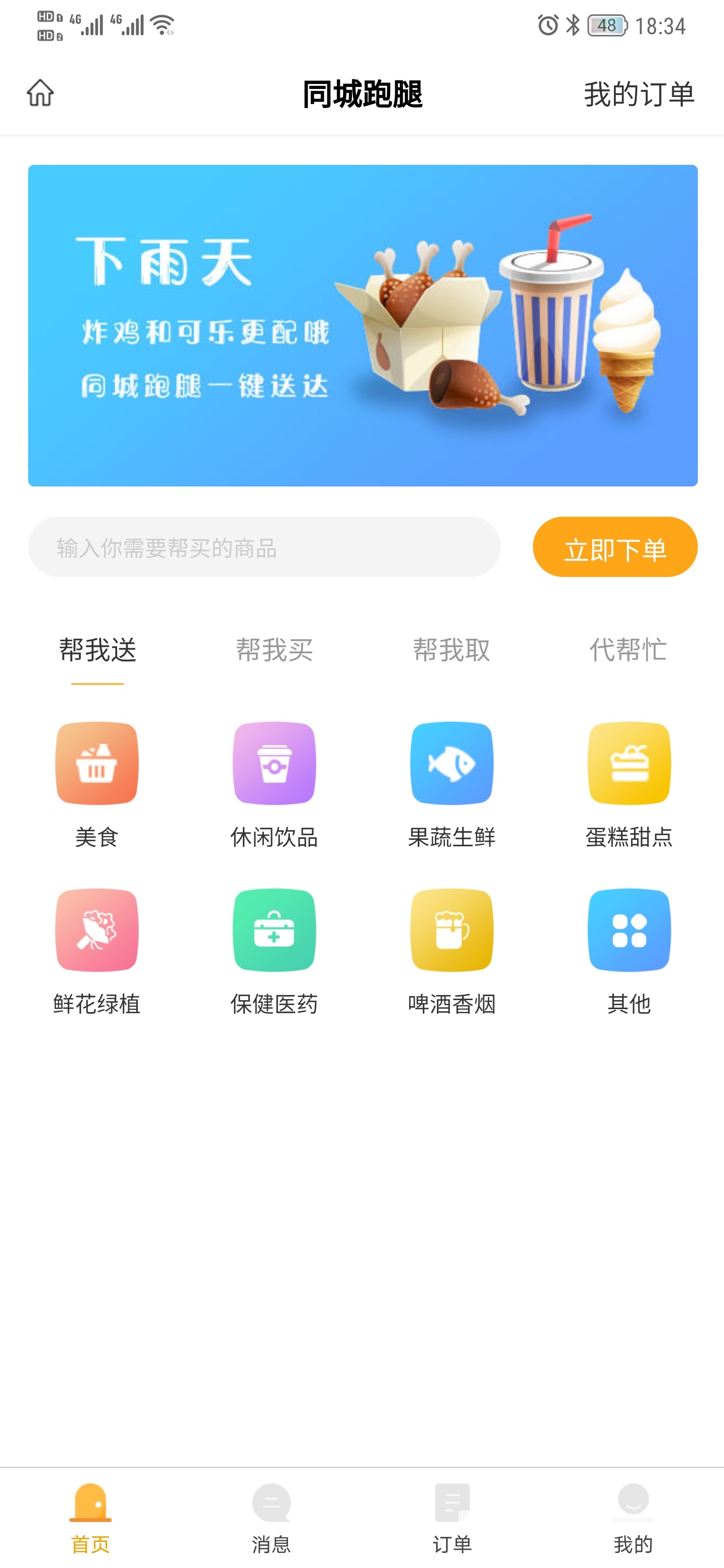724x1568 pixels.
Task: Switch to the 帮我送 tab
Action: [x=98, y=650]
